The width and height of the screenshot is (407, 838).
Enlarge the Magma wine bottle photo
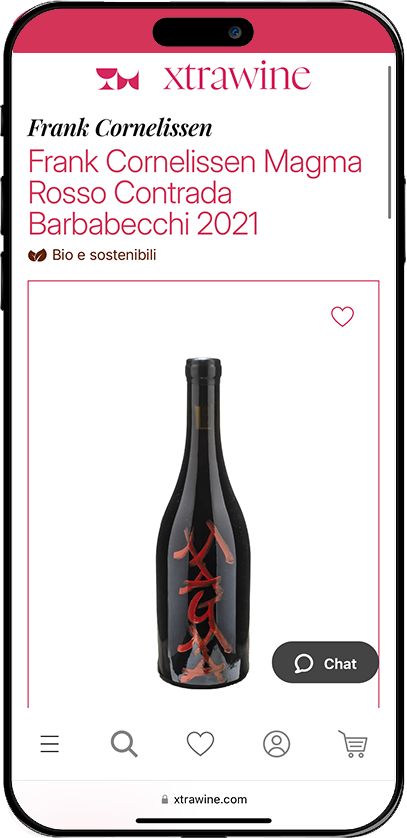203,523
